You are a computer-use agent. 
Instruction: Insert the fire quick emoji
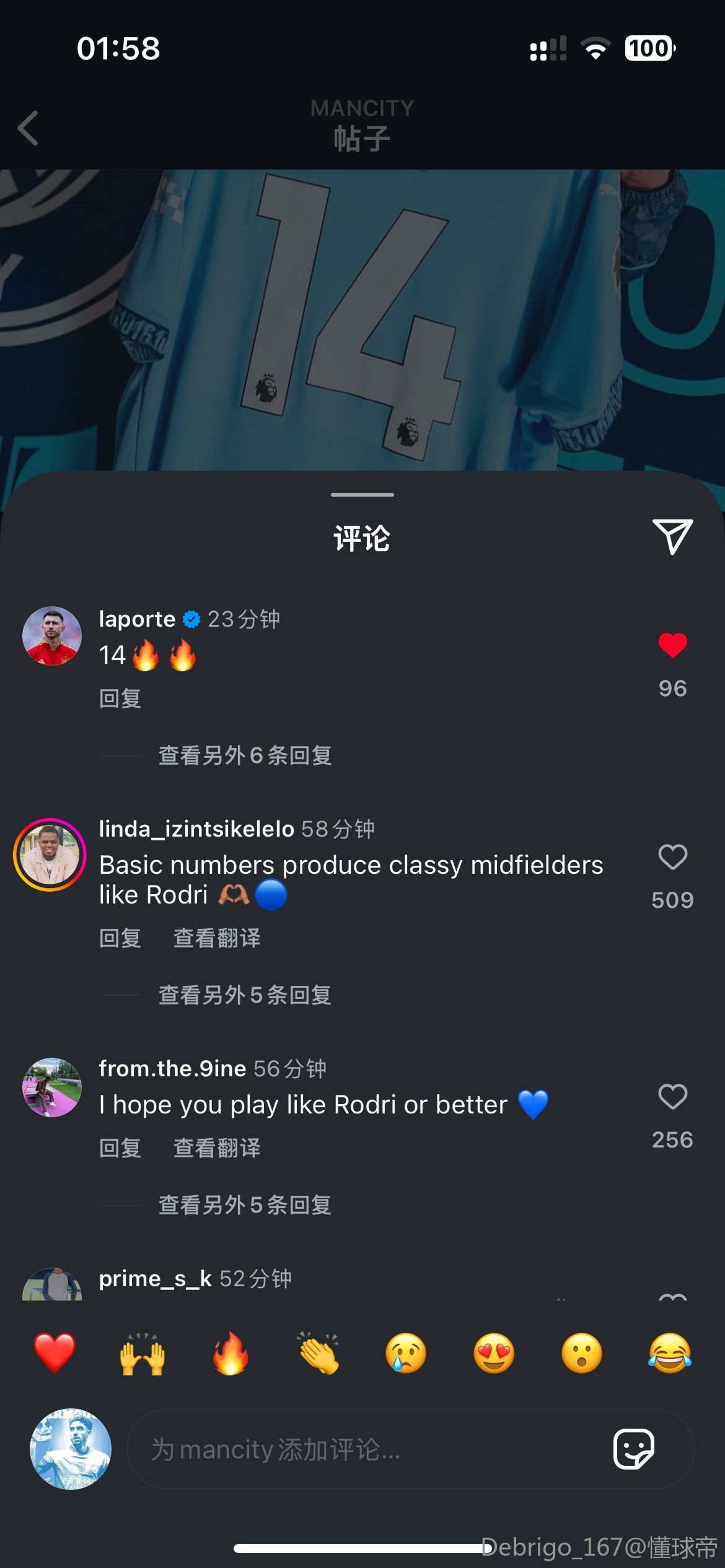tap(231, 1354)
